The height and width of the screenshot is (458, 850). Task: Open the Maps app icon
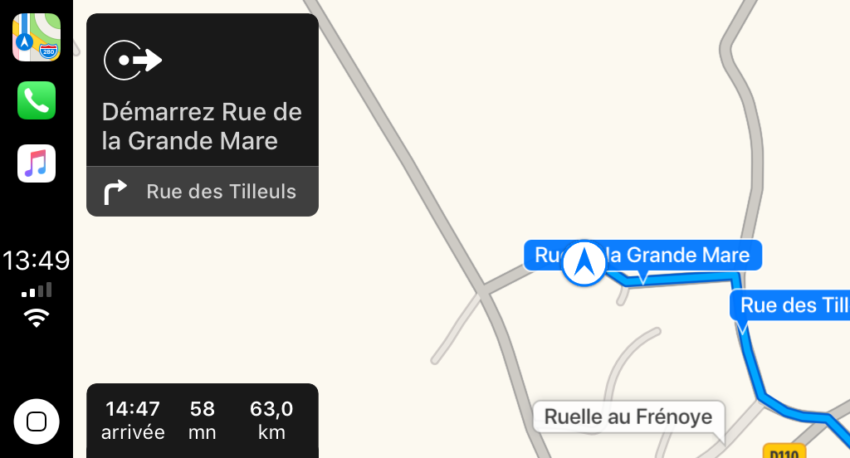tap(36, 38)
